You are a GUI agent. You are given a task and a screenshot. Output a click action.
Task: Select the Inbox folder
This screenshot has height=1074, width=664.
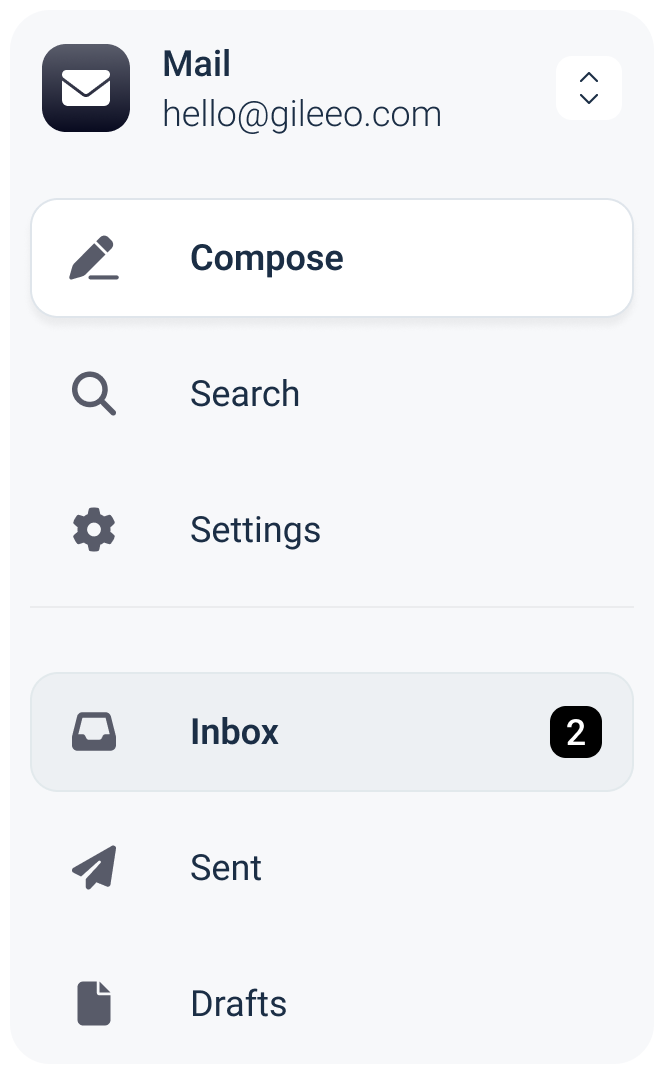pyautogui.click(x=331, y=732)
